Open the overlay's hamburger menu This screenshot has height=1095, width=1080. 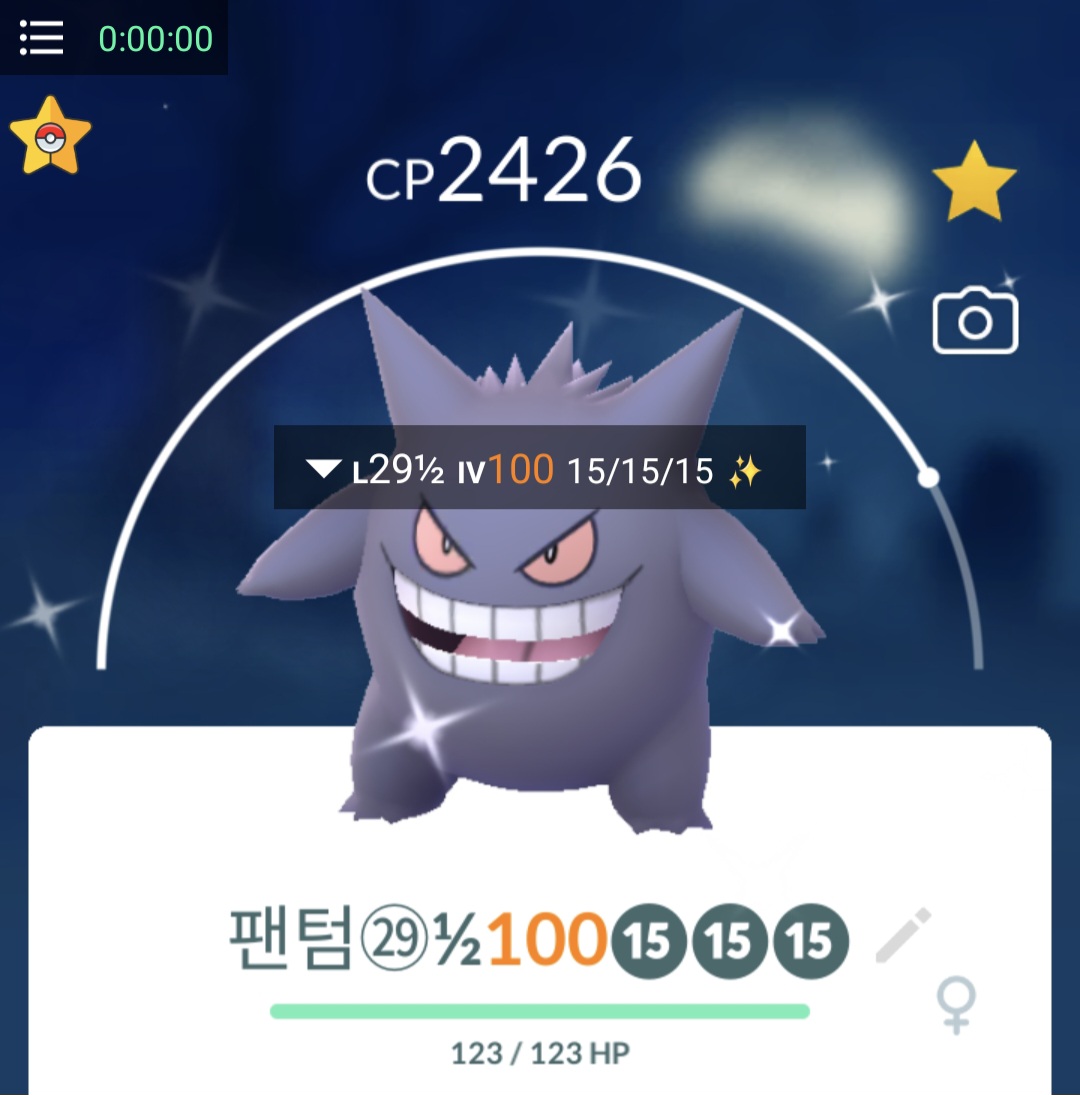tap(41, 38)
